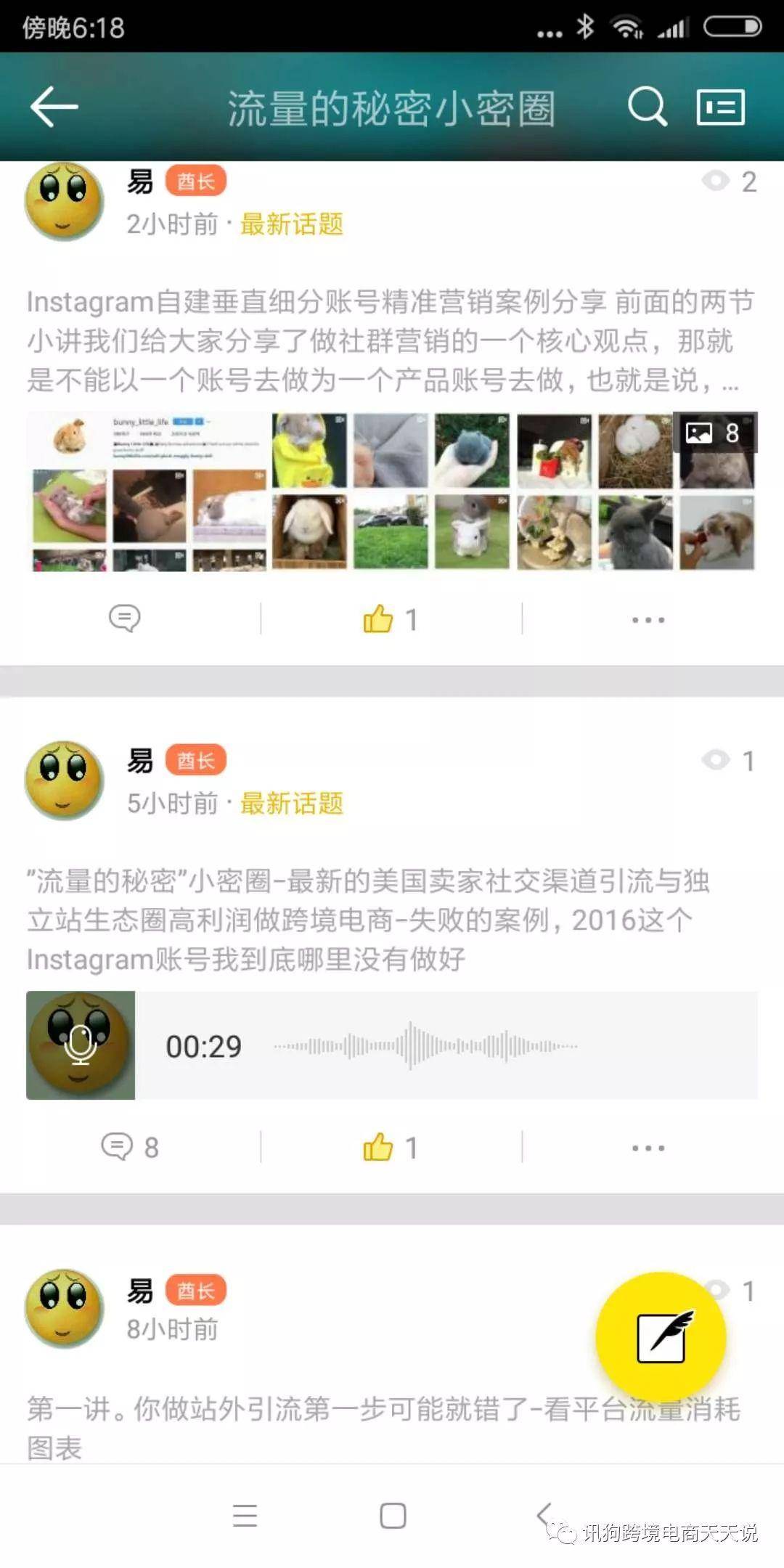The width and height of the screenshot is (784, 1568).
Task: Go back using the header arrow
Action: tap(54, 107)
